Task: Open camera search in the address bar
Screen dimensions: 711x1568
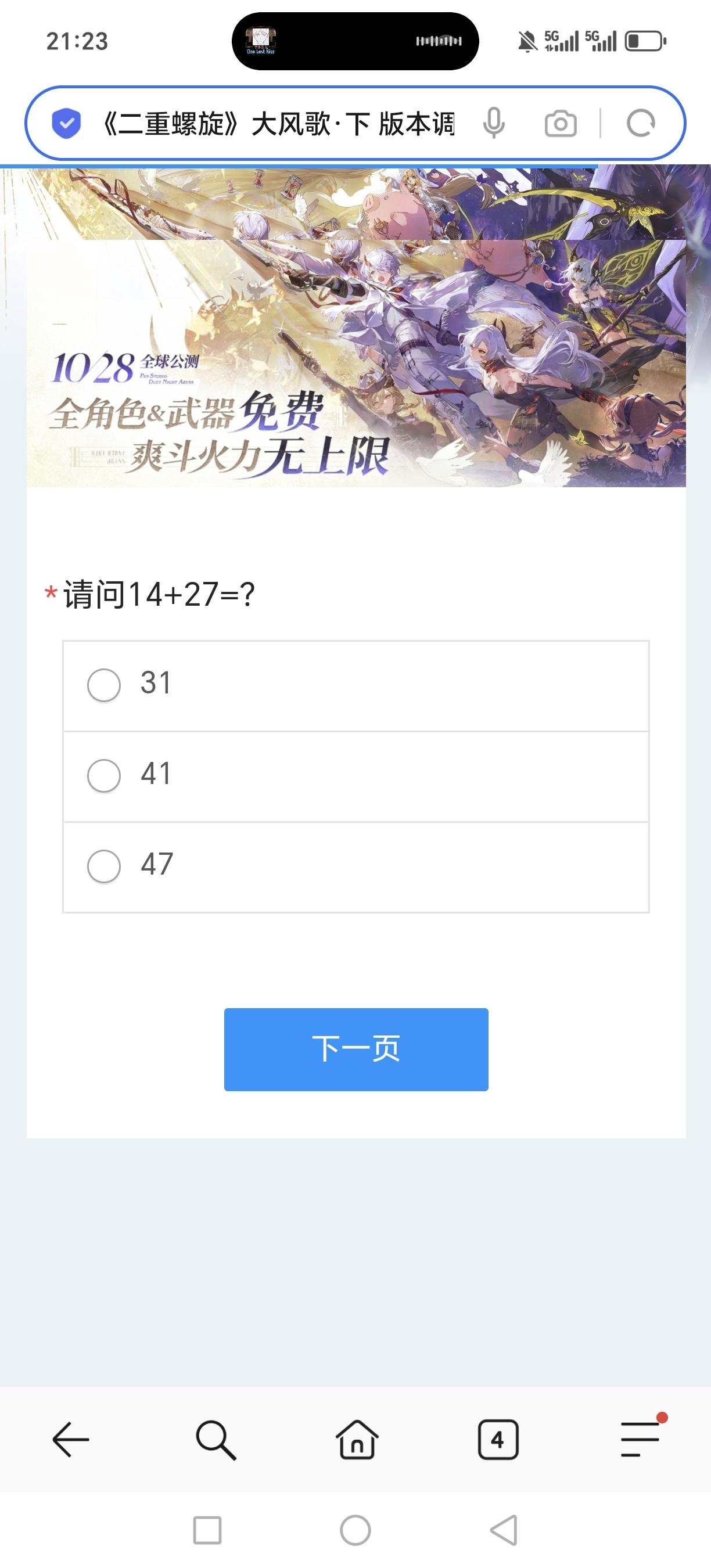Action: point(560,124)
